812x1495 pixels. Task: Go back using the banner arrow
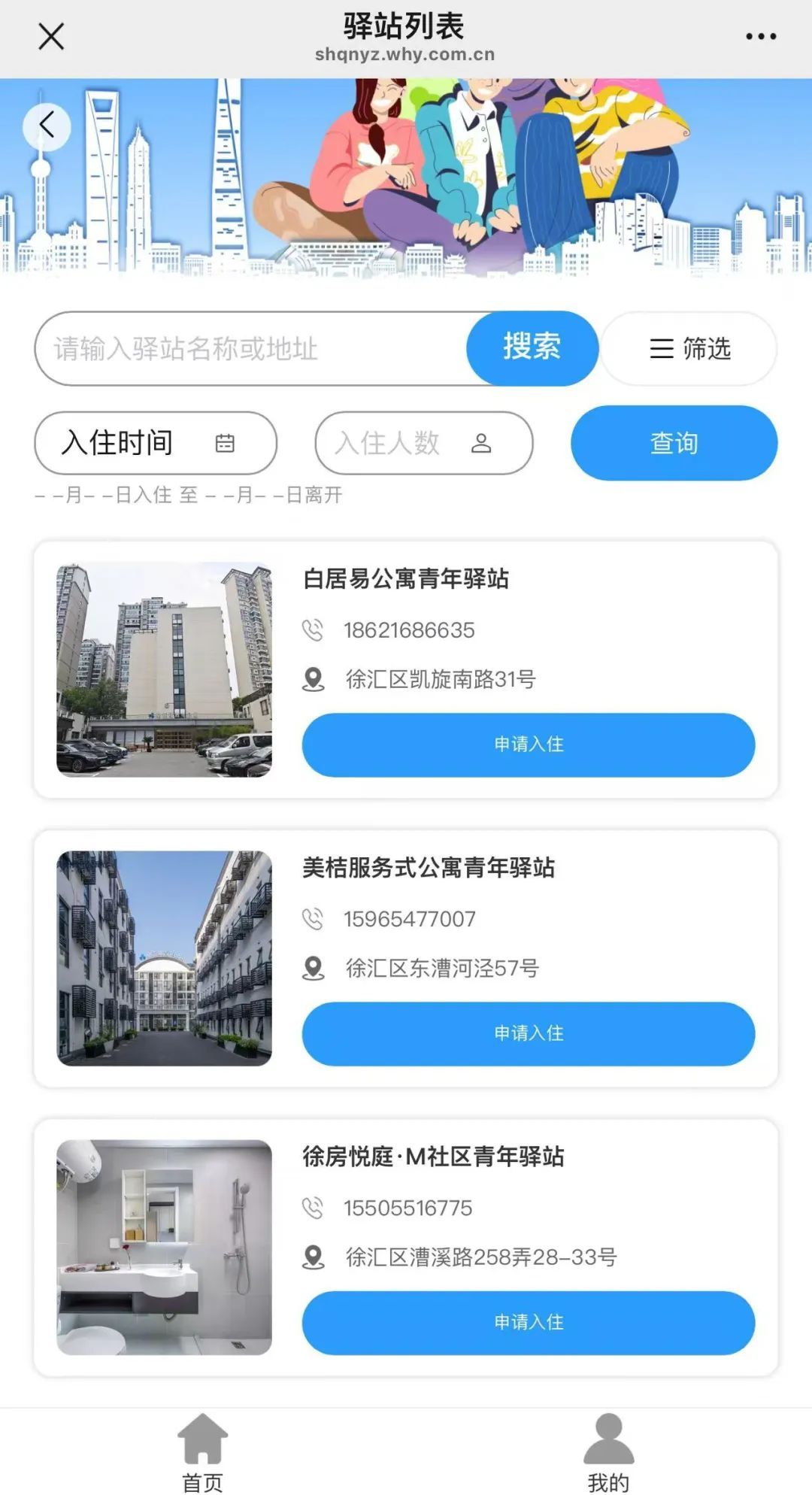point(47,126)
